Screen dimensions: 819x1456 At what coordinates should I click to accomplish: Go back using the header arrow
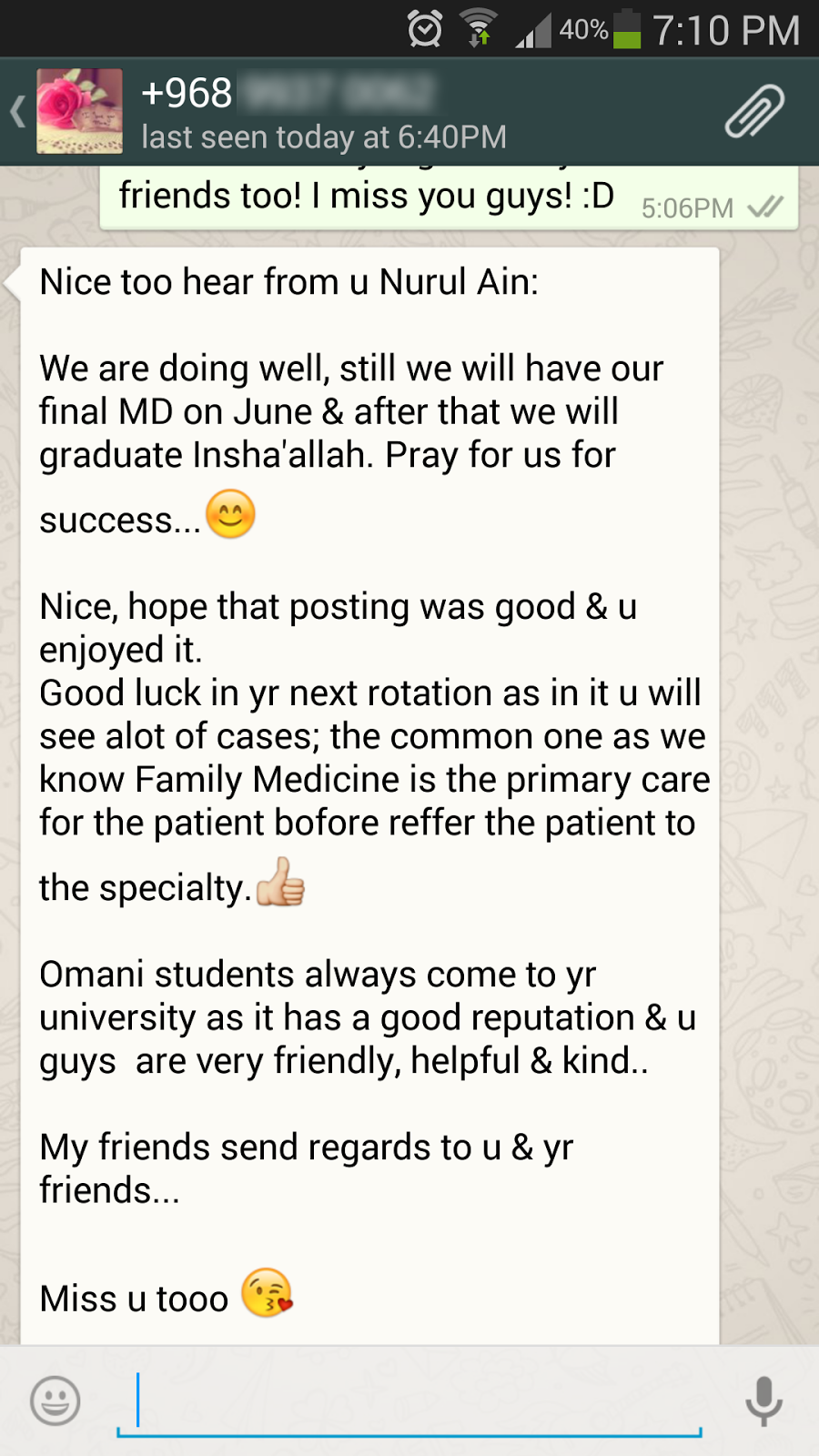tap(17, 112)
